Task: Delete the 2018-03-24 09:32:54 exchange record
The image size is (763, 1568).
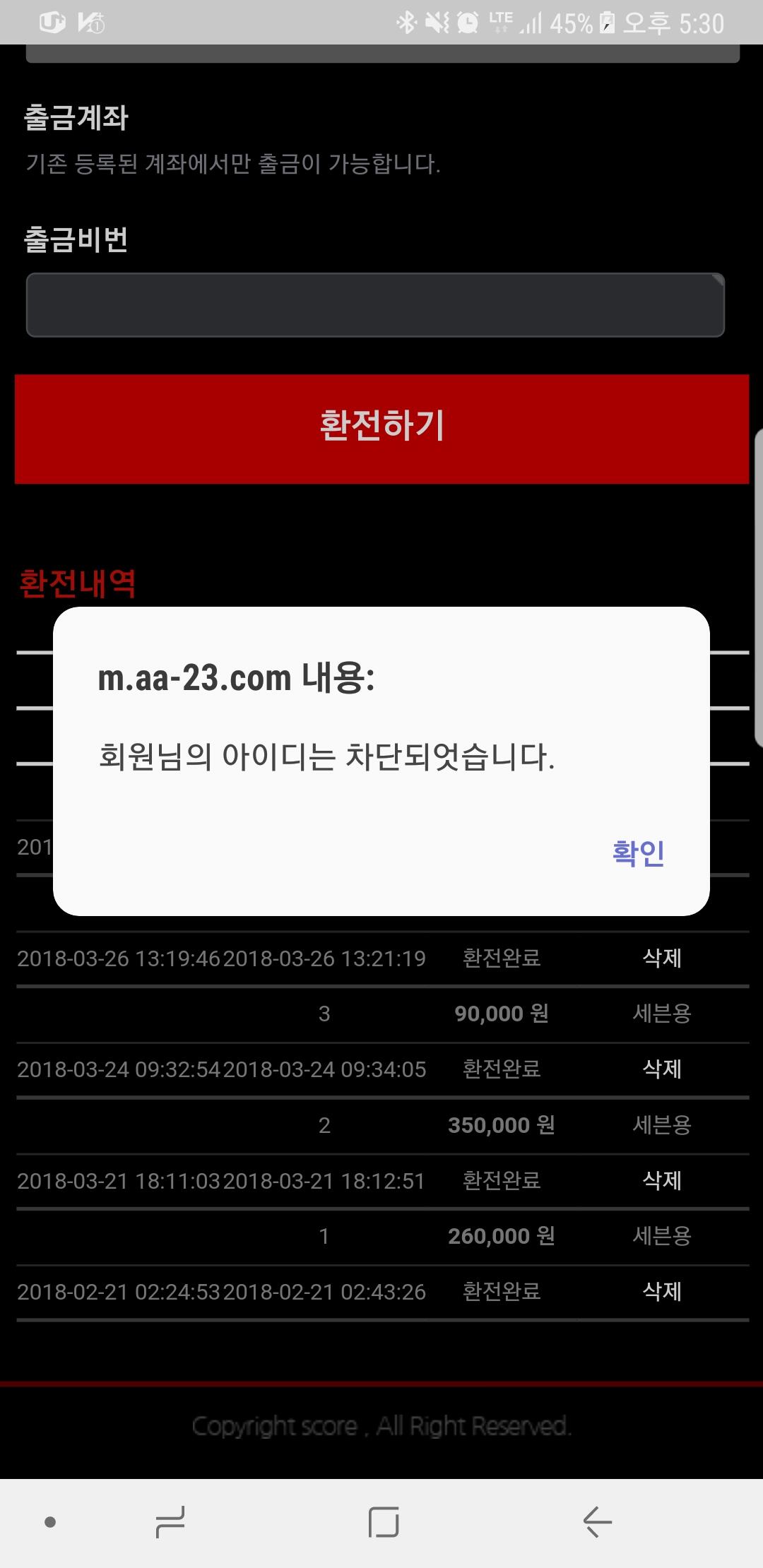Action: 662,1069
